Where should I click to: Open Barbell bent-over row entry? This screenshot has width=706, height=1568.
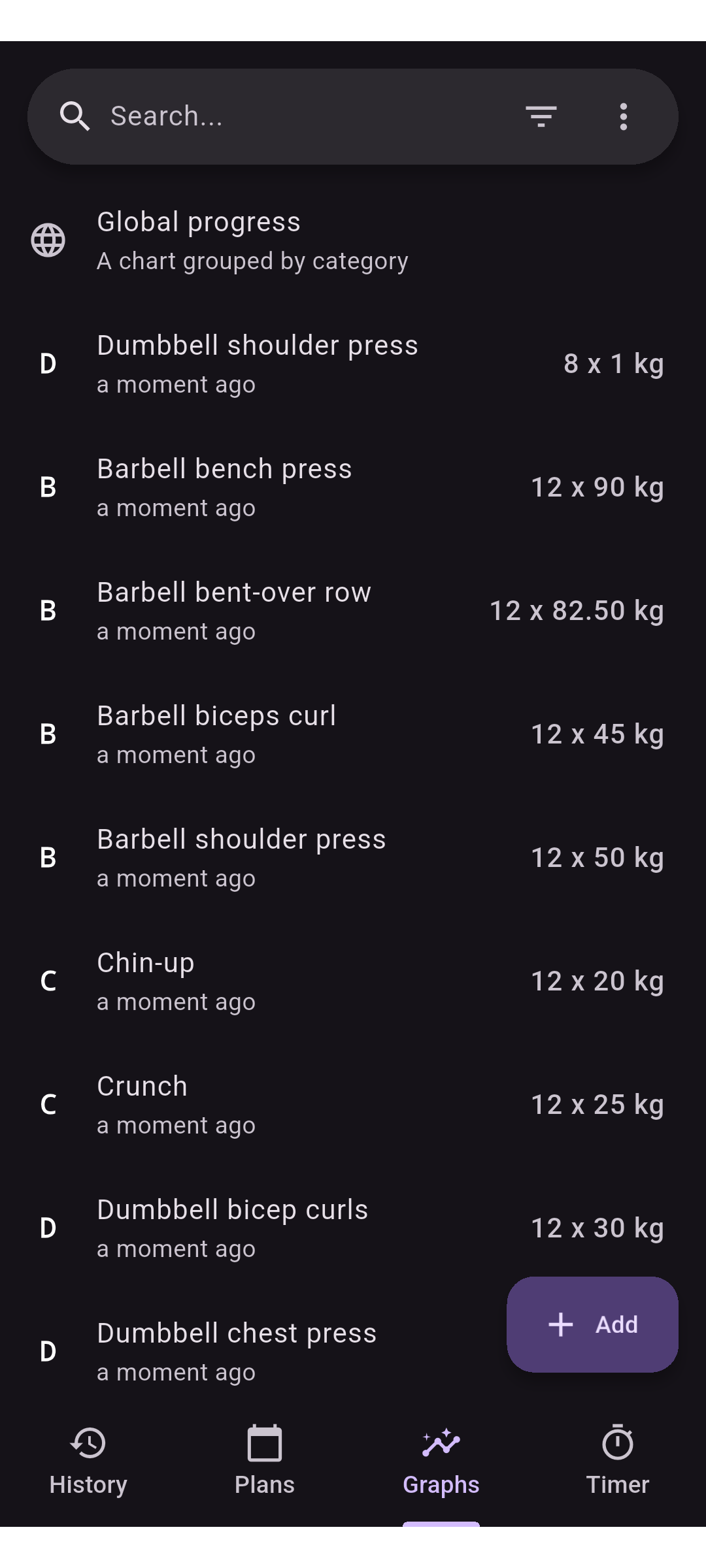(x=353, y=611)
